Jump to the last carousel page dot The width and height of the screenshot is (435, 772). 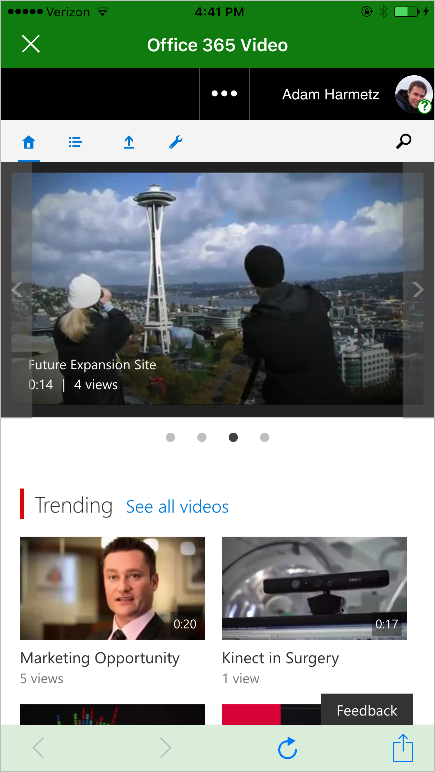(x=265, y=437)
